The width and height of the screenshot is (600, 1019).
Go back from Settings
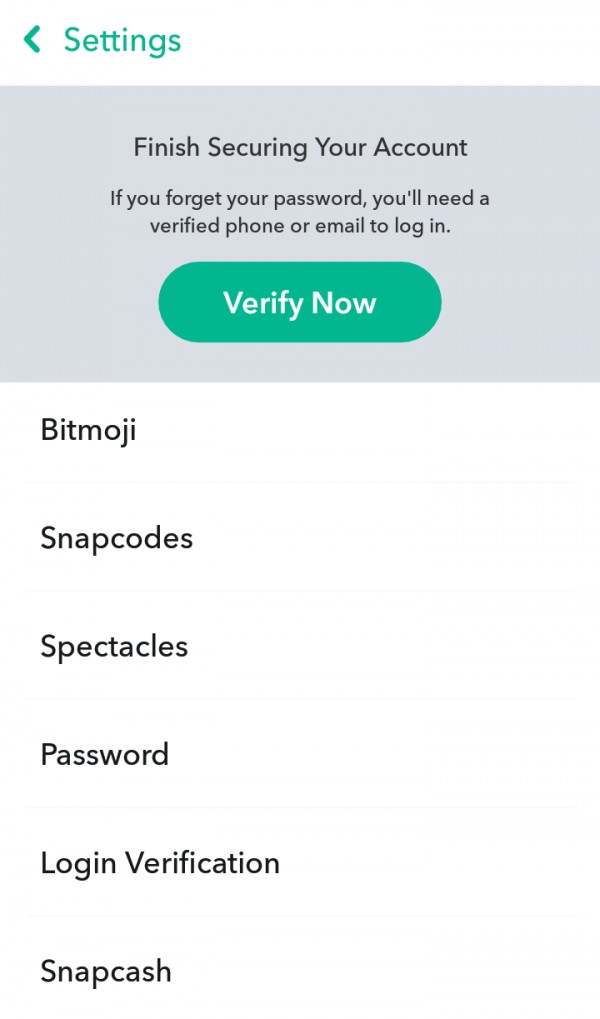coord(34,40)
